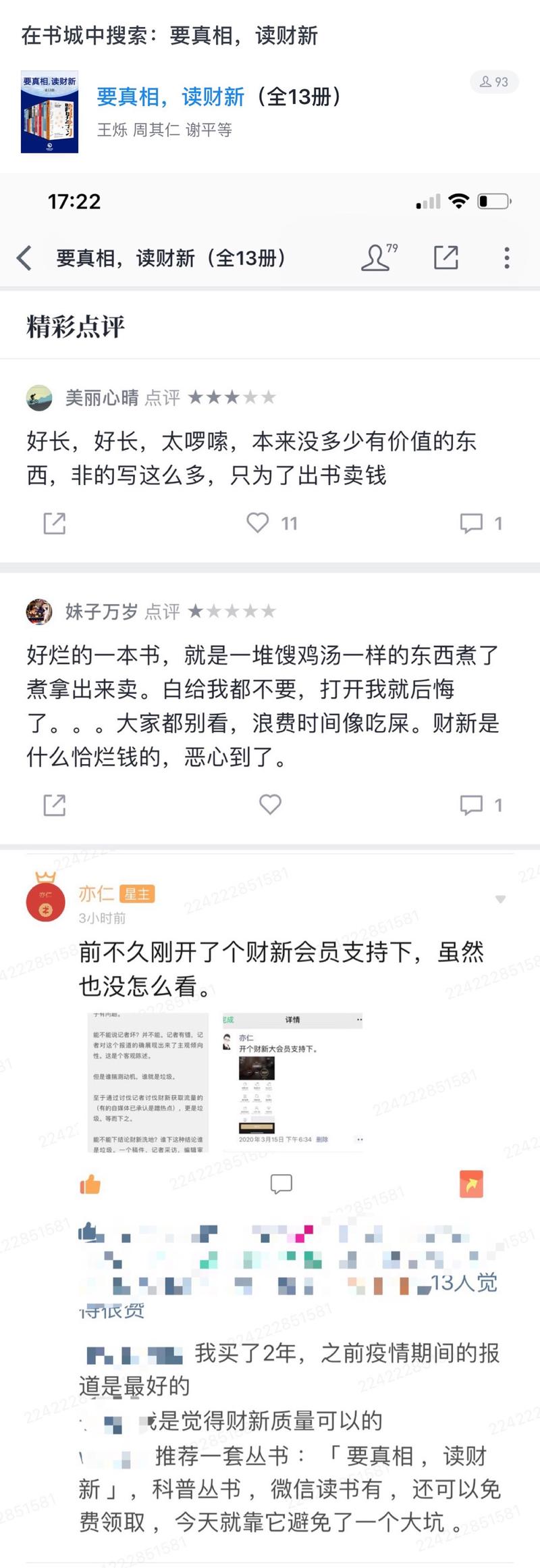Open comments on 妹子万岁's review

pos(473,805)
